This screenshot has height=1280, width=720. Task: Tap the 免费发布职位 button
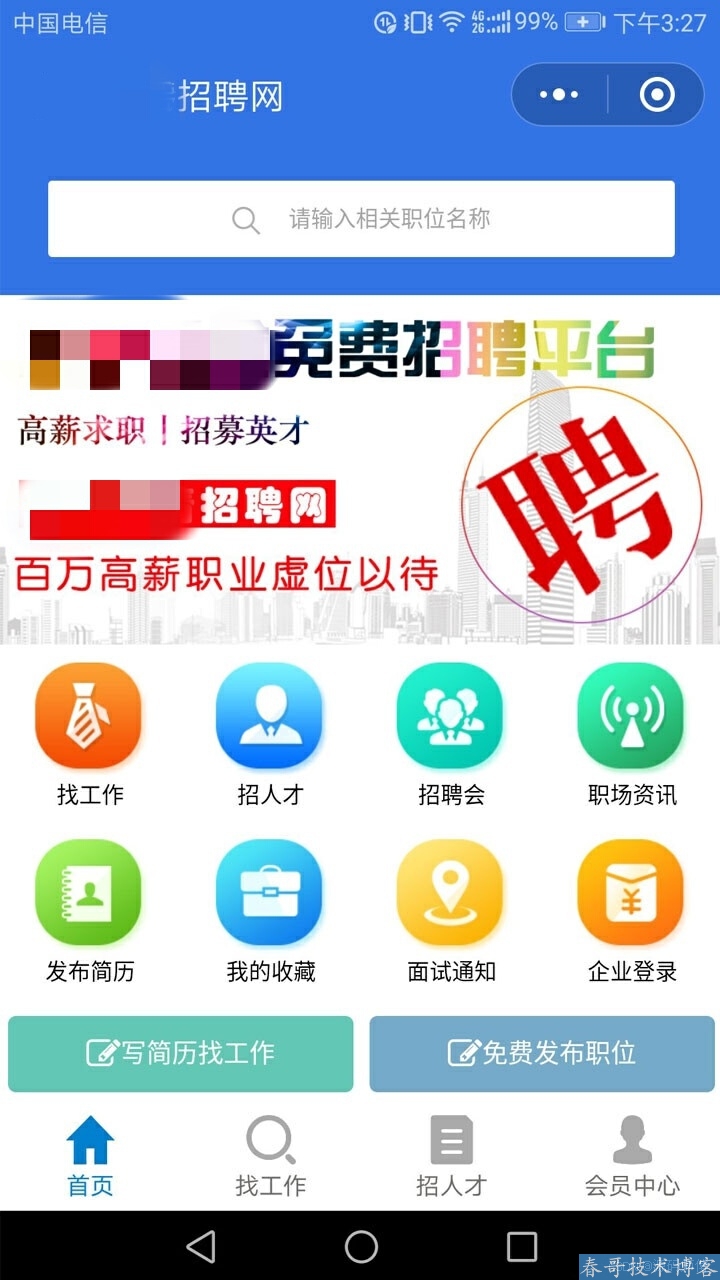(x=542, y=1053)
